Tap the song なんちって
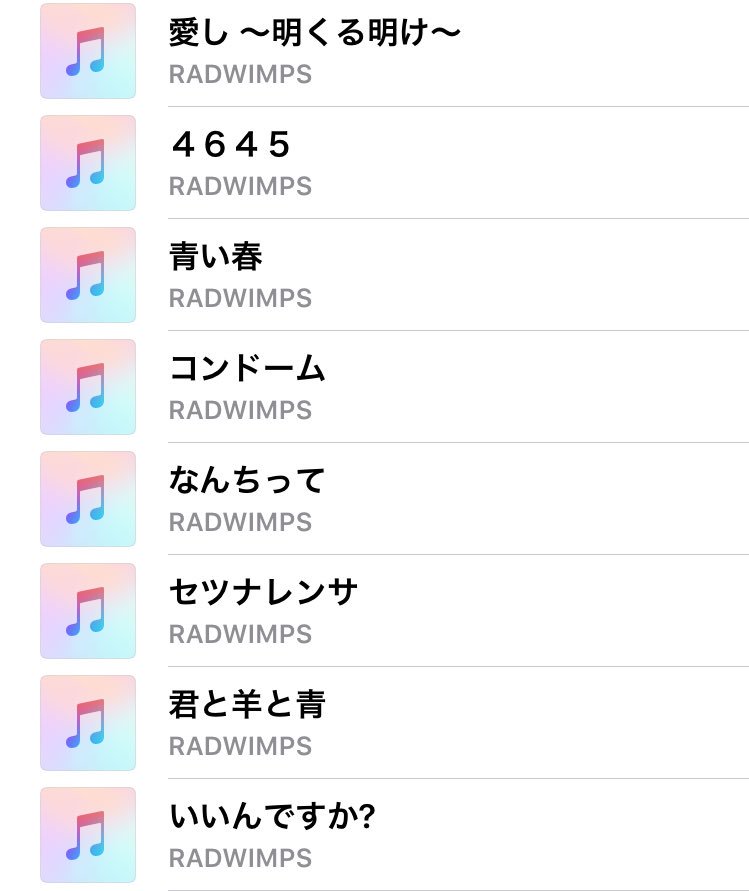 click(x=374, y=498)
